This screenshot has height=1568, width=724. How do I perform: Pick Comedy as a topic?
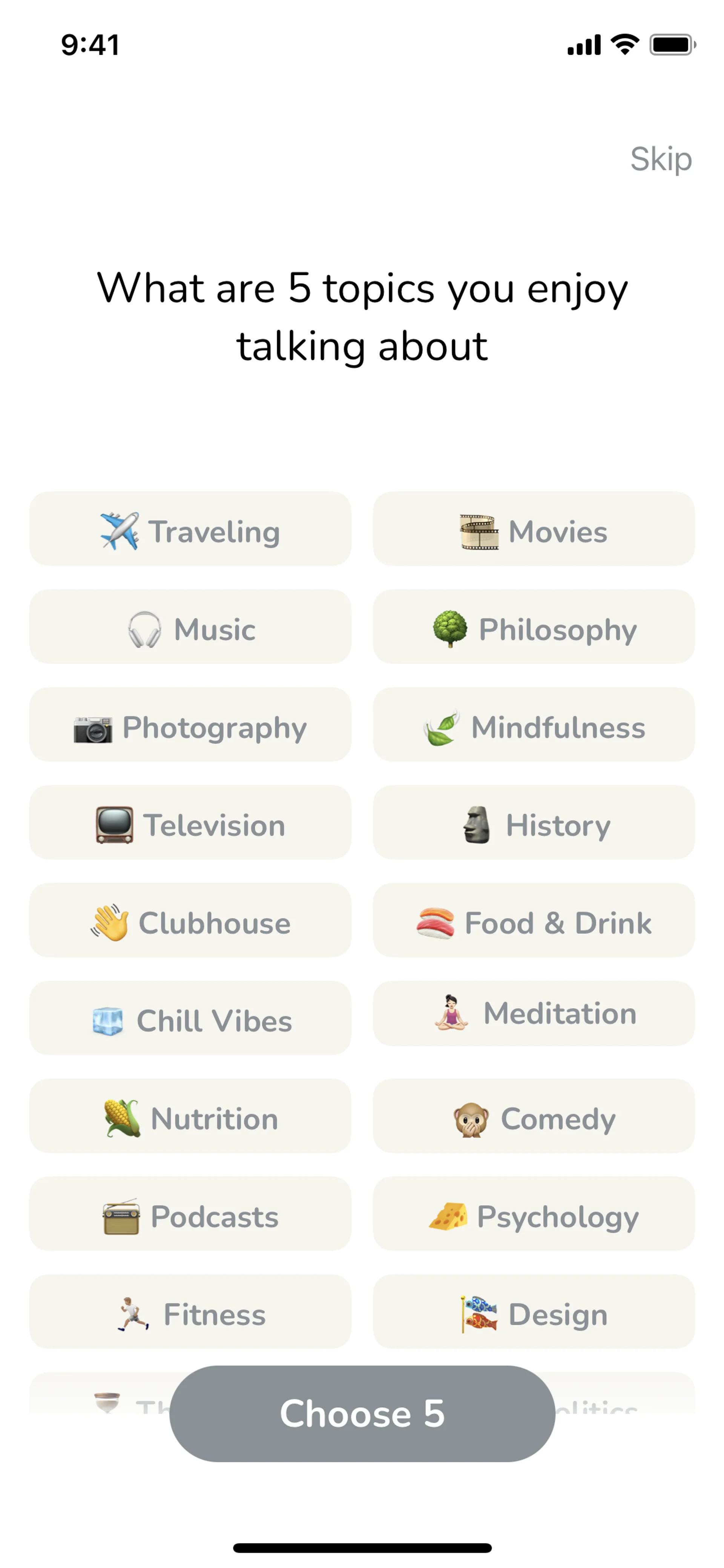pyautogui.click(x=533, y=1116)
